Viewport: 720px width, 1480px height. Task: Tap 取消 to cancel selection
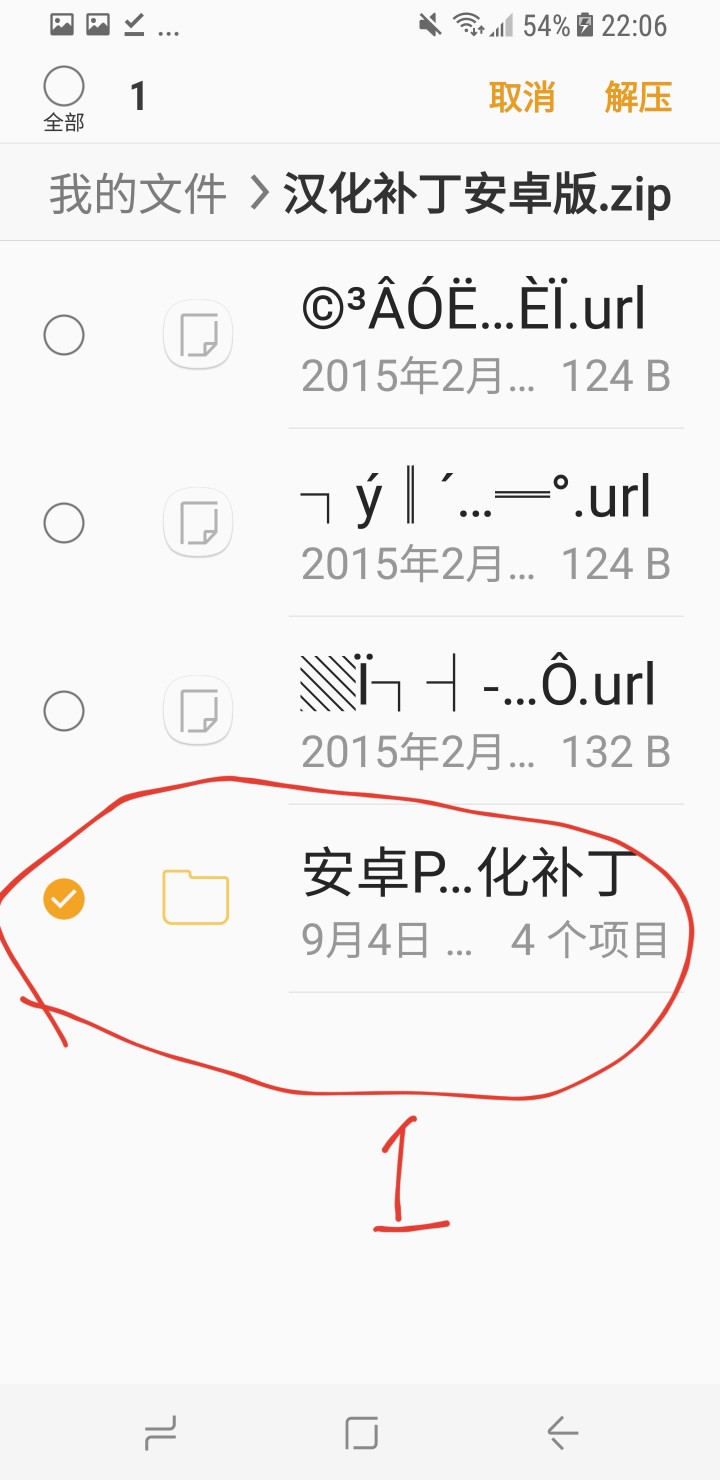521,97
